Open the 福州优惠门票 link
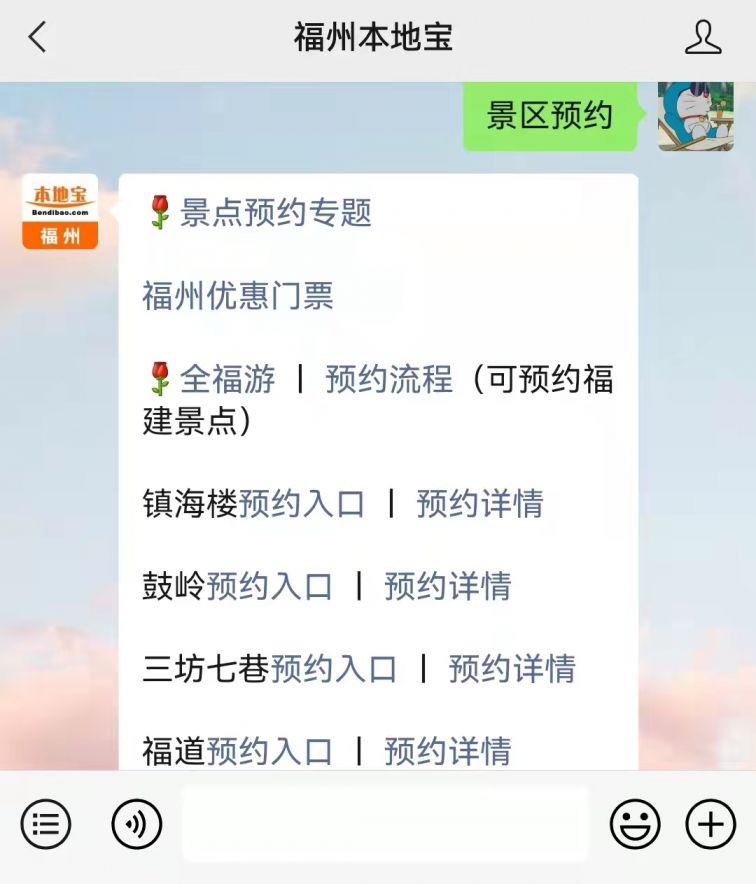Viewport: 756px width, 884px height. click(238, 296)
